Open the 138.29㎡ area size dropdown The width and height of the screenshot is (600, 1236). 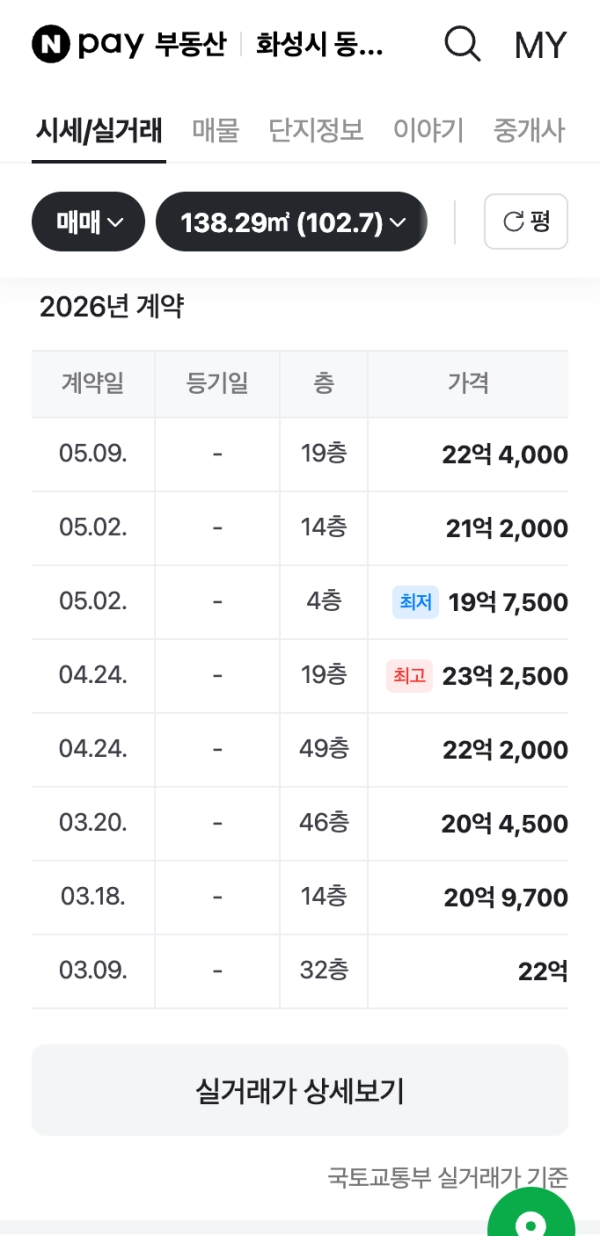[292, 221]
